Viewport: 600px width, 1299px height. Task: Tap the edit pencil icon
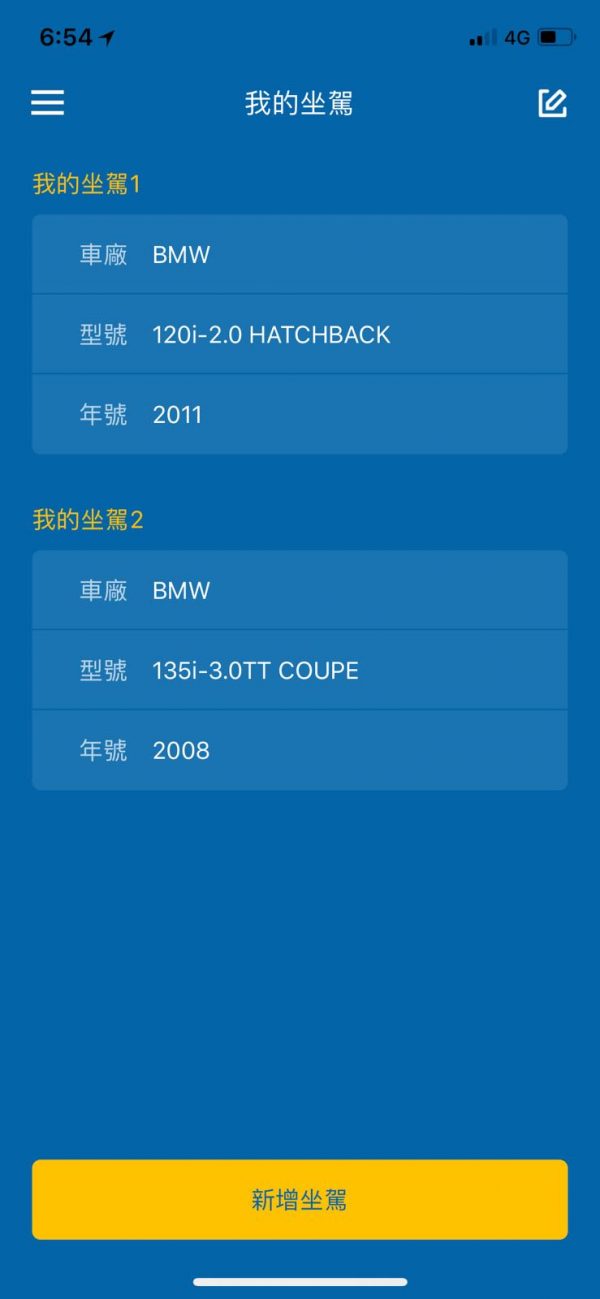click(x=552, y=103)
